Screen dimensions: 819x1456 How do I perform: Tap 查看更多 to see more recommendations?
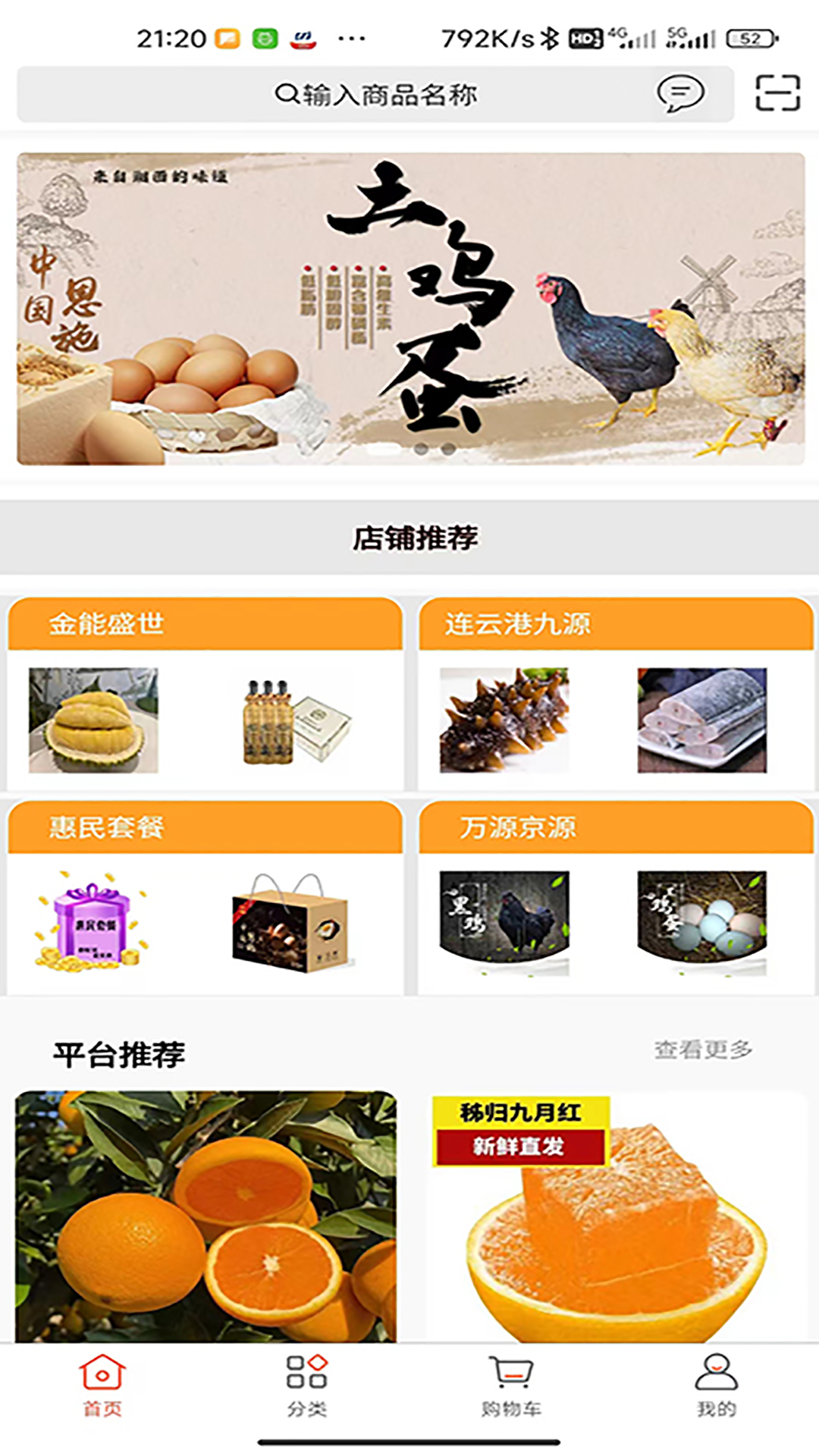click(703, 1050)
